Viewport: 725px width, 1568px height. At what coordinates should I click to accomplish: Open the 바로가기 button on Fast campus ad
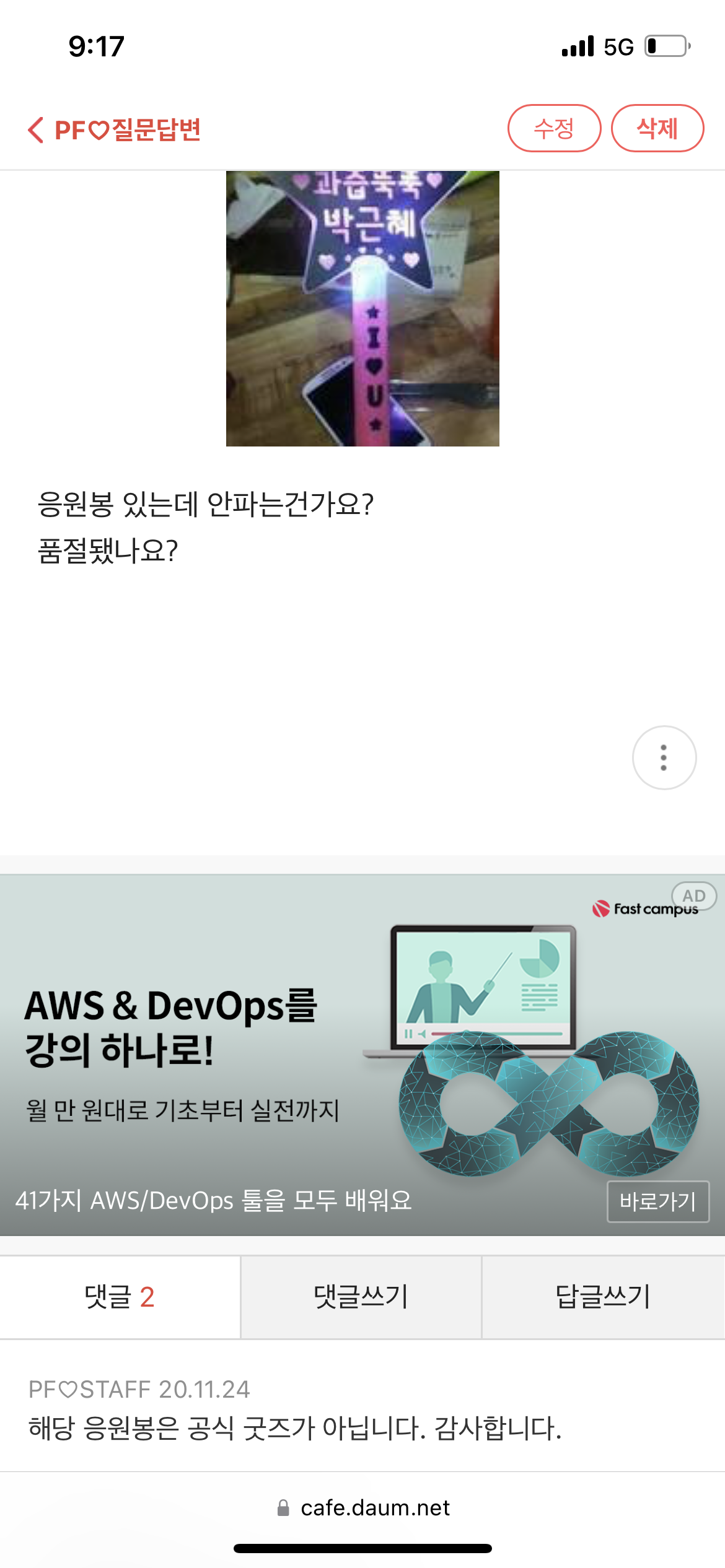(658, 1201)
